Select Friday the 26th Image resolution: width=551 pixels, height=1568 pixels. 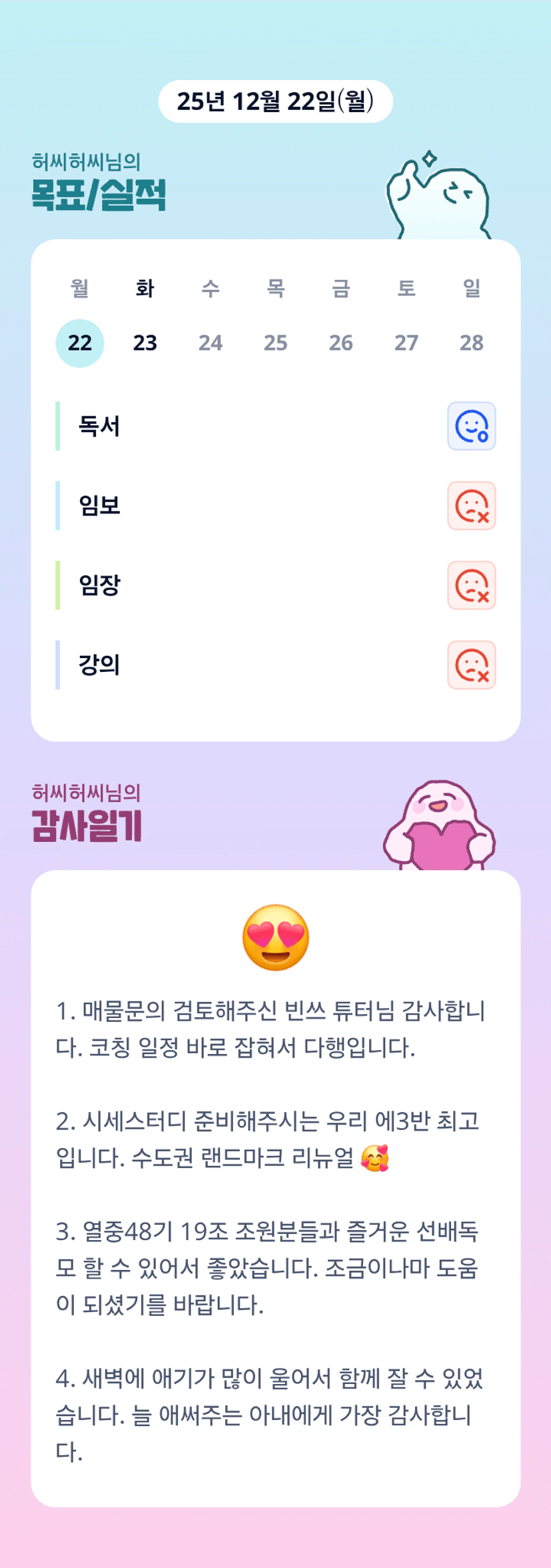[341, 343]
